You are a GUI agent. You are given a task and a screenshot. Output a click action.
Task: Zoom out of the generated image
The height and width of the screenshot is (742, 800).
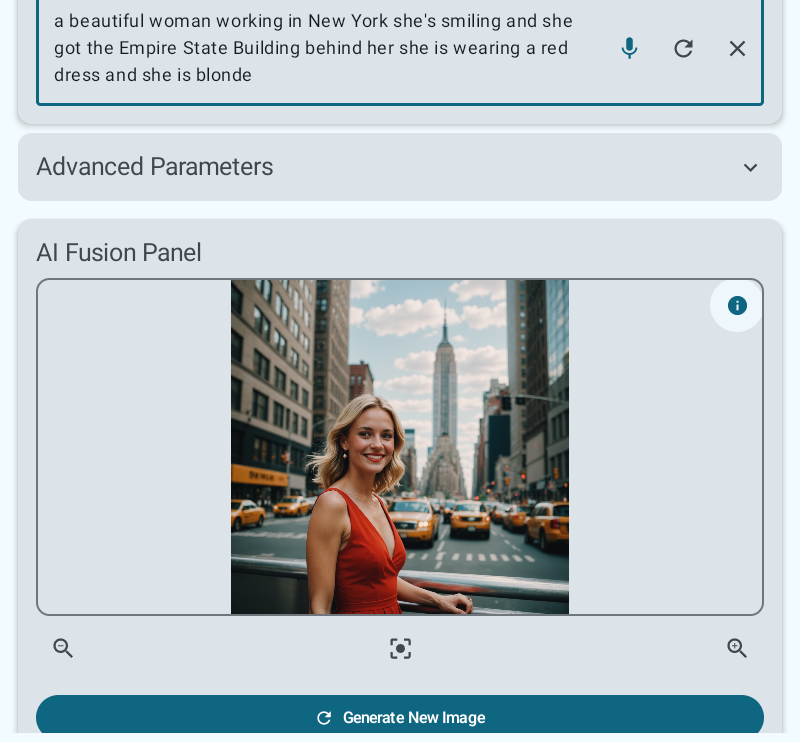(63, 649)
